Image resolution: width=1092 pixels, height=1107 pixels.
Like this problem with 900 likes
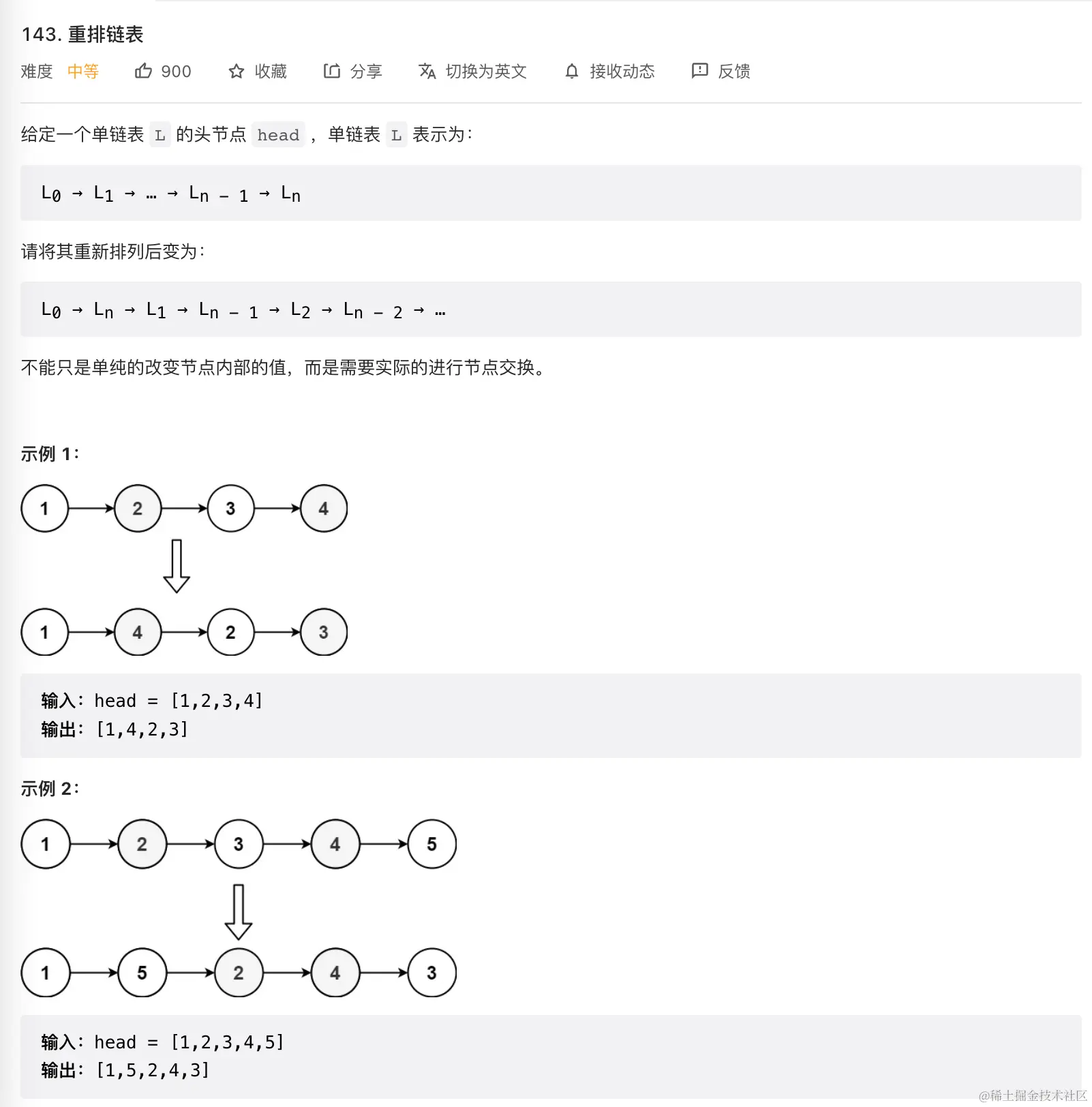[x=162, y=71]
